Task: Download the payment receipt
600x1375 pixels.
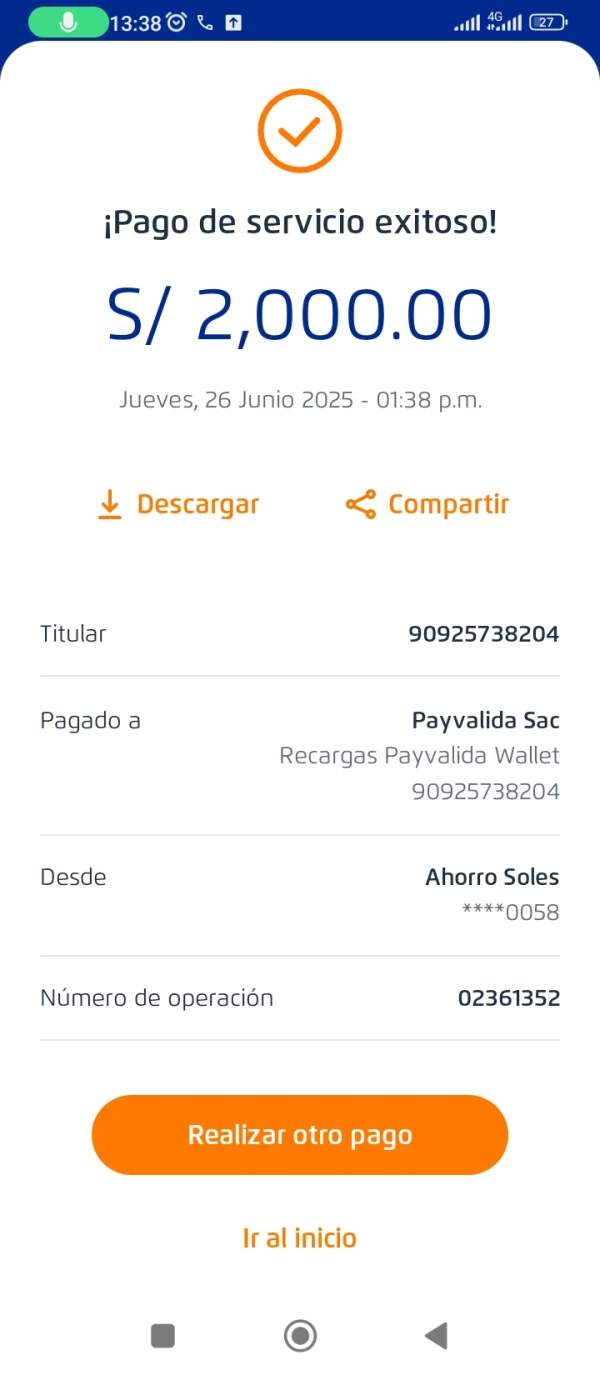Action: coord(178,505)
